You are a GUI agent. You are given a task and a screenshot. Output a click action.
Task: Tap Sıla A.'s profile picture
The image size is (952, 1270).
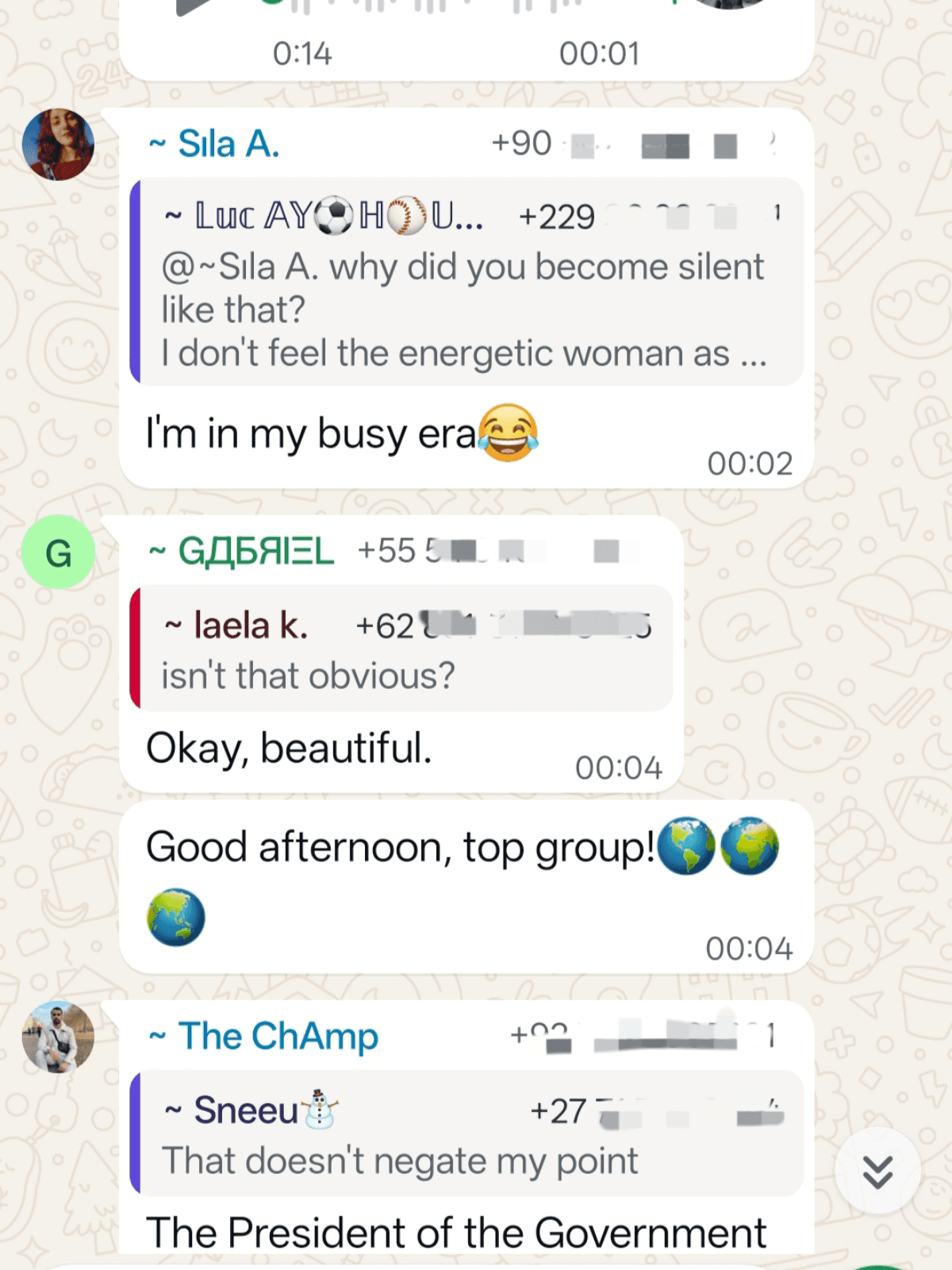(59, 143)
